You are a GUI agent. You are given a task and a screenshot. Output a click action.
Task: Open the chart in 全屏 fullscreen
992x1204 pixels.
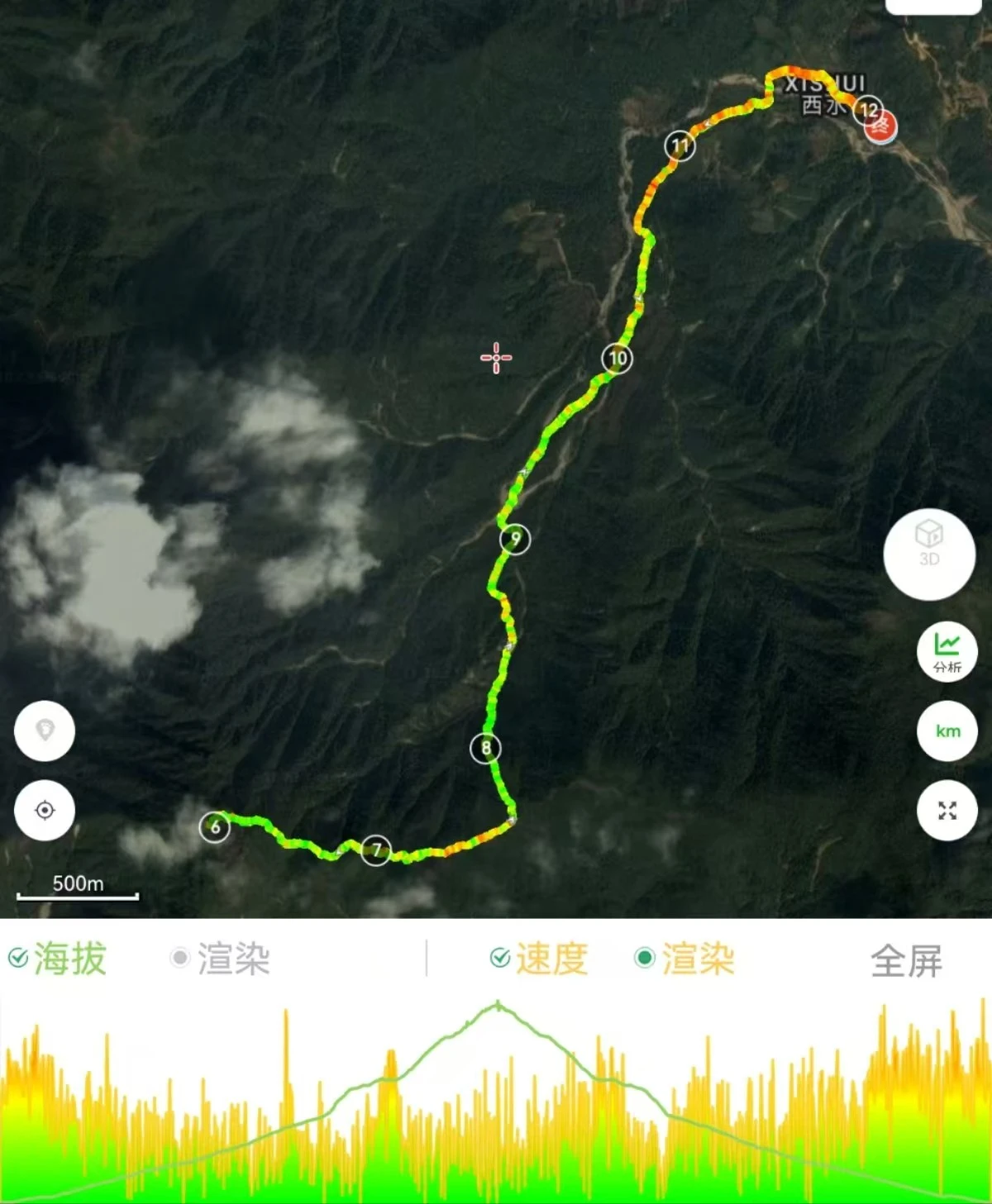[906, 961]
